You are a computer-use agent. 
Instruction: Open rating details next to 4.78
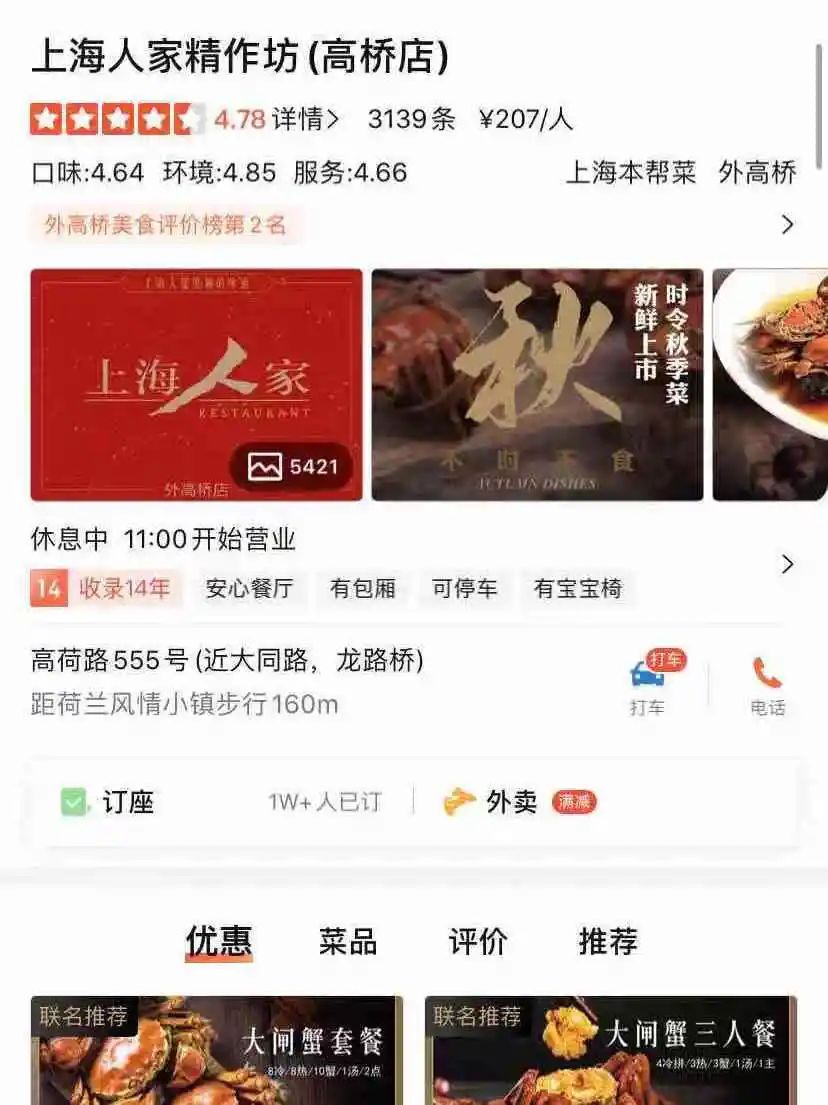tap(305, 120)
